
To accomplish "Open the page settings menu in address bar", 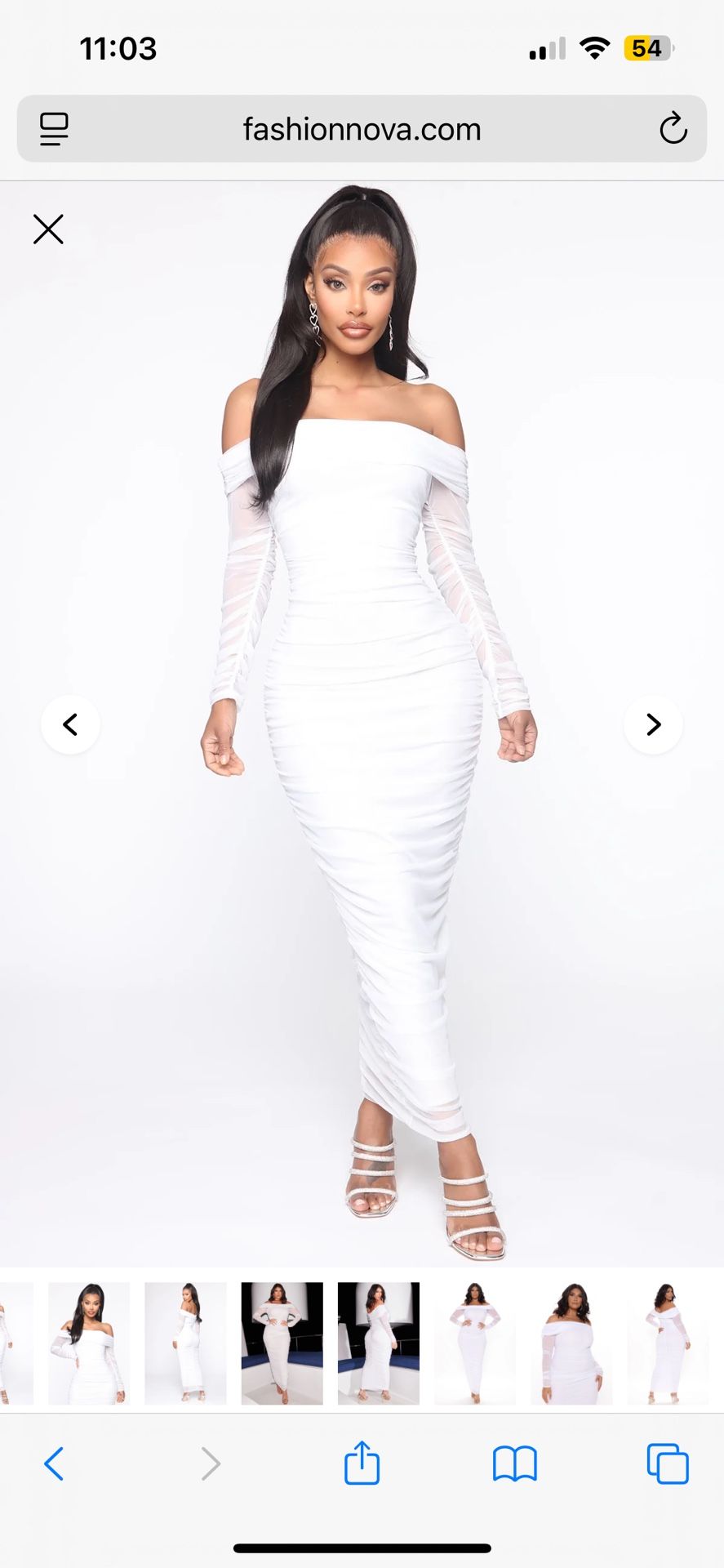I will coord(54,129).
